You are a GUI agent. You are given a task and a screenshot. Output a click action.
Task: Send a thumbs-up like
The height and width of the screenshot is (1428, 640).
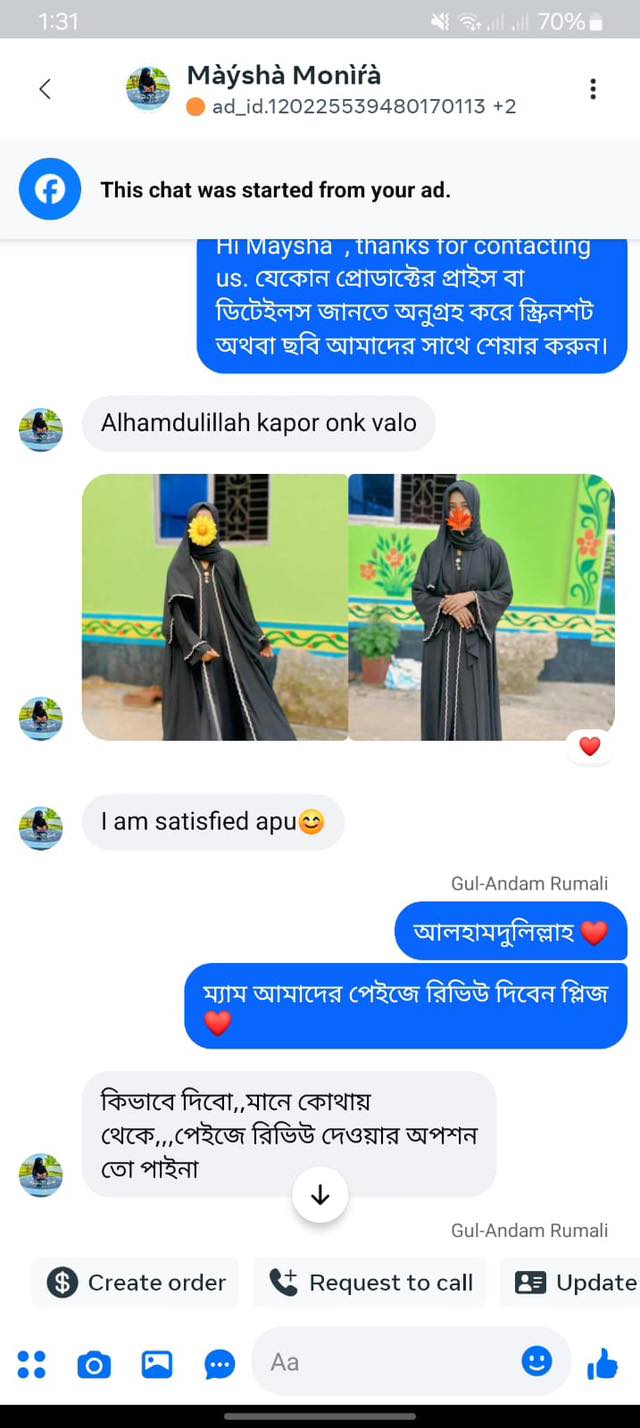click(602, 1362)
